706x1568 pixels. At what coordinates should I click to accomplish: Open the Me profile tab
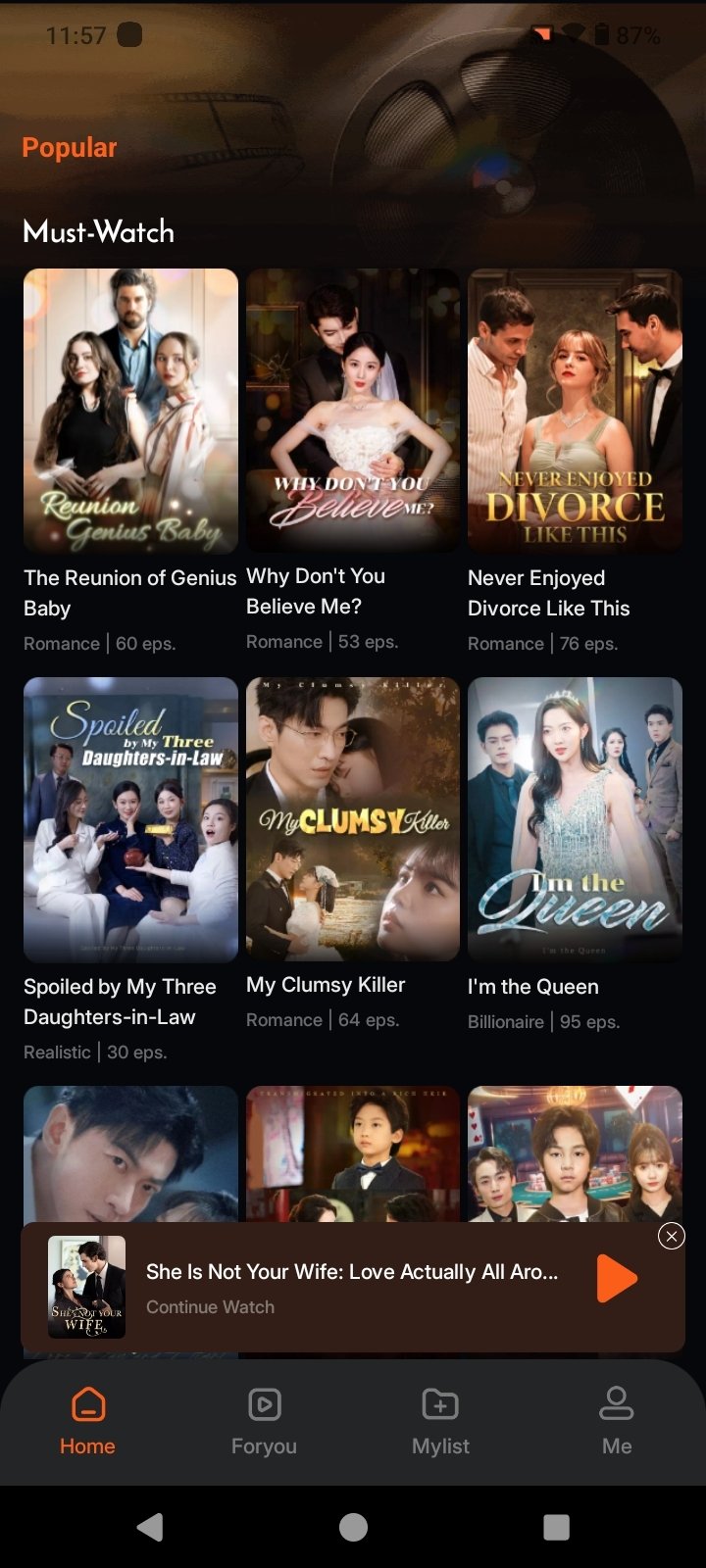point(617,1421)
